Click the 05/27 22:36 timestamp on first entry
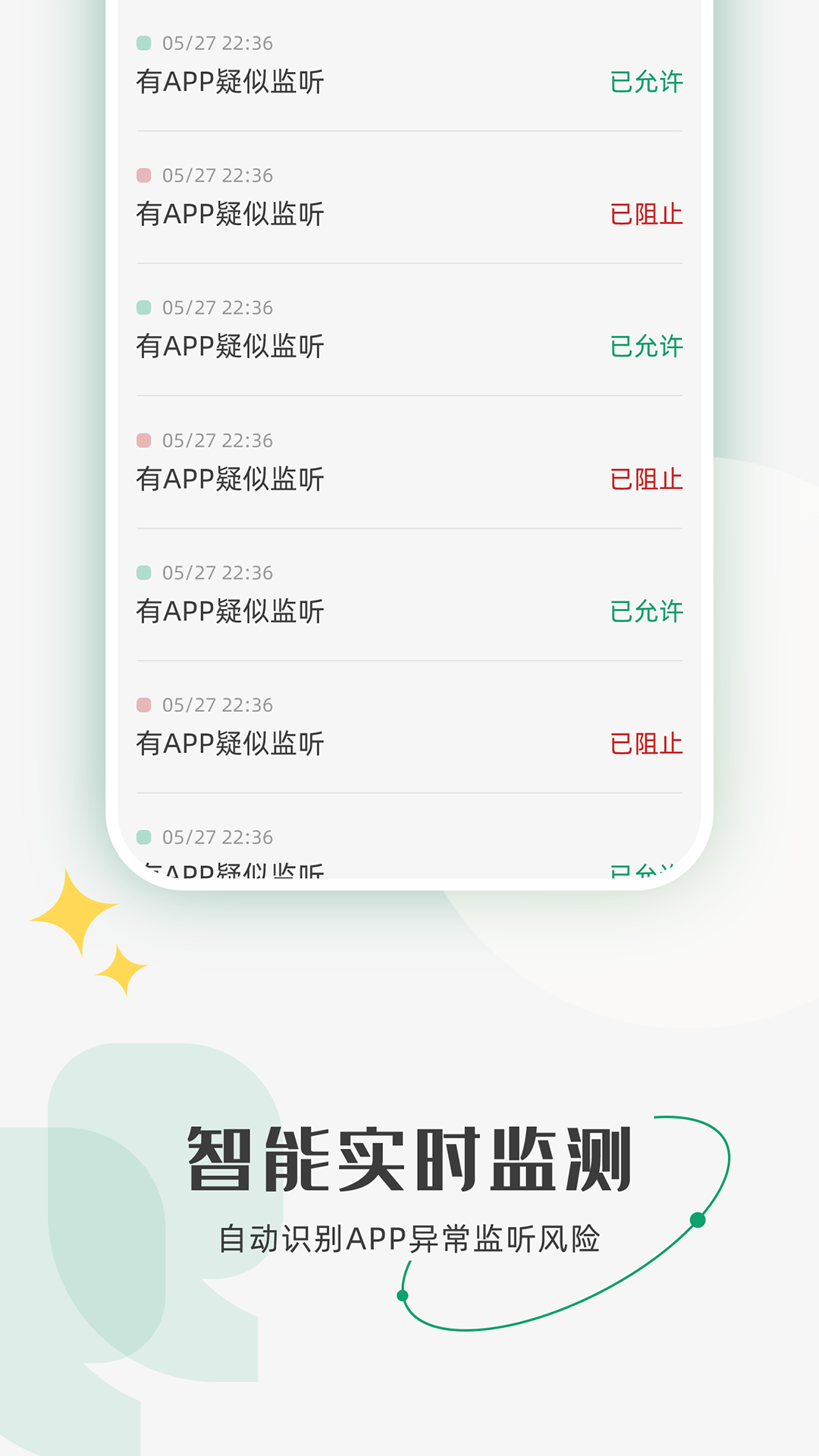819x1456 pixels. click(x=218, y=43)
